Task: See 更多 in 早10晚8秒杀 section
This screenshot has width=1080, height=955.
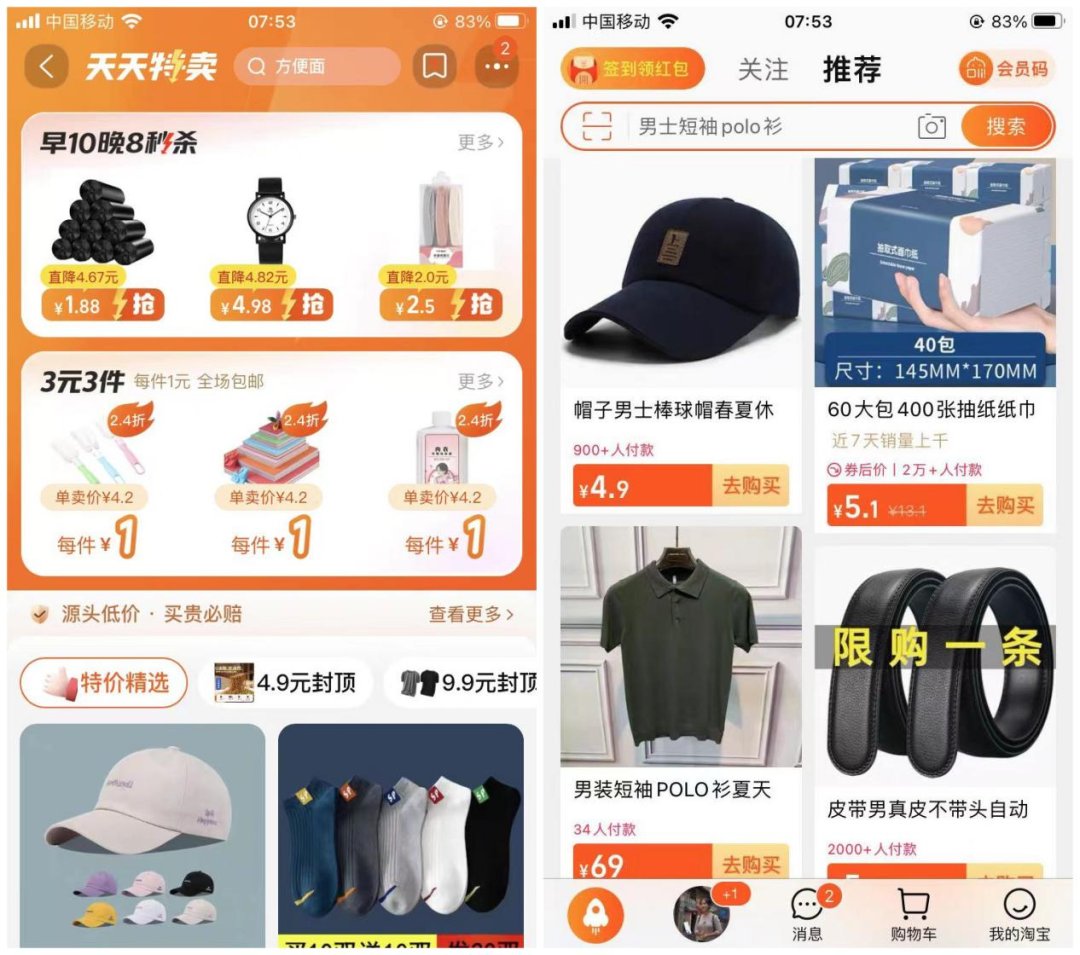Action: point(481,143)
